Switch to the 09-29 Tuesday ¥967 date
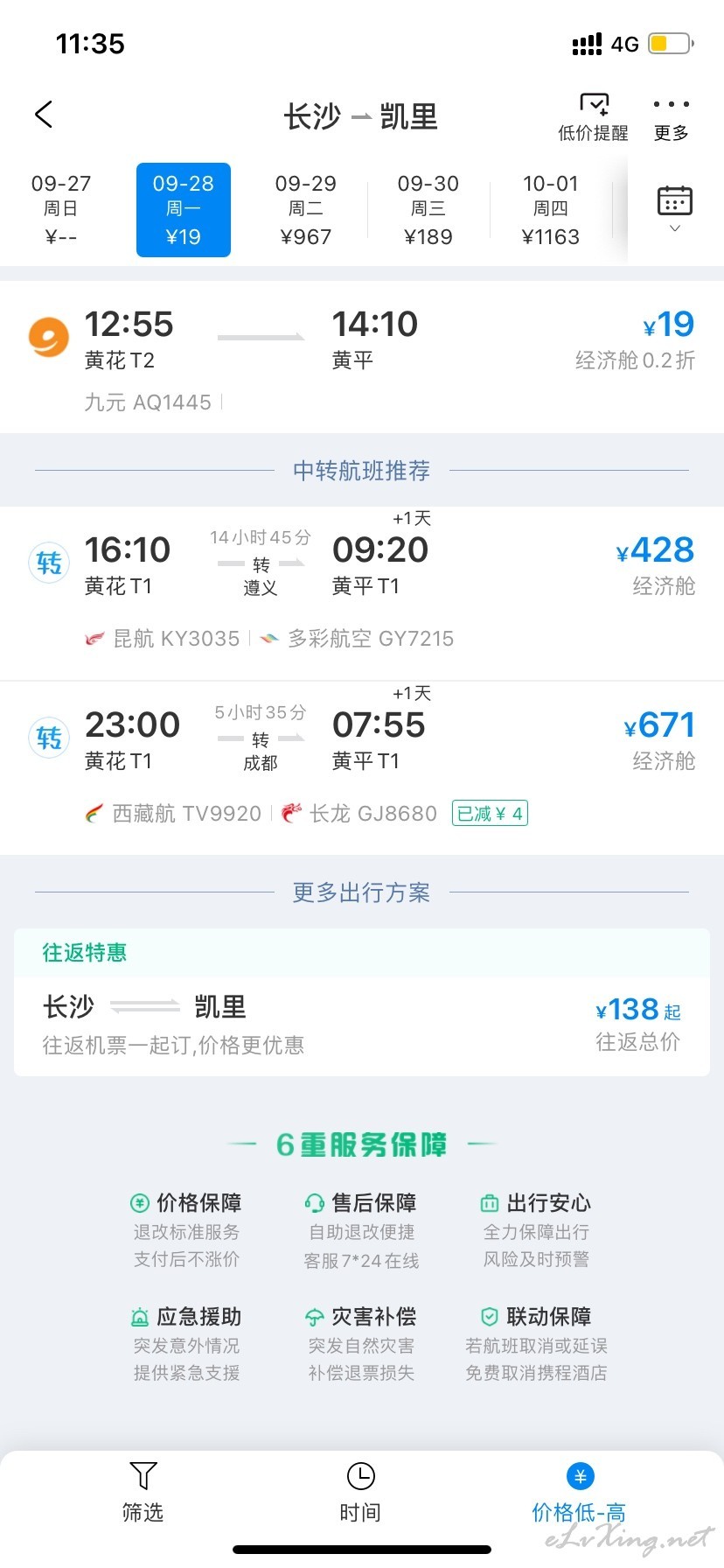 tap(306, 210)
